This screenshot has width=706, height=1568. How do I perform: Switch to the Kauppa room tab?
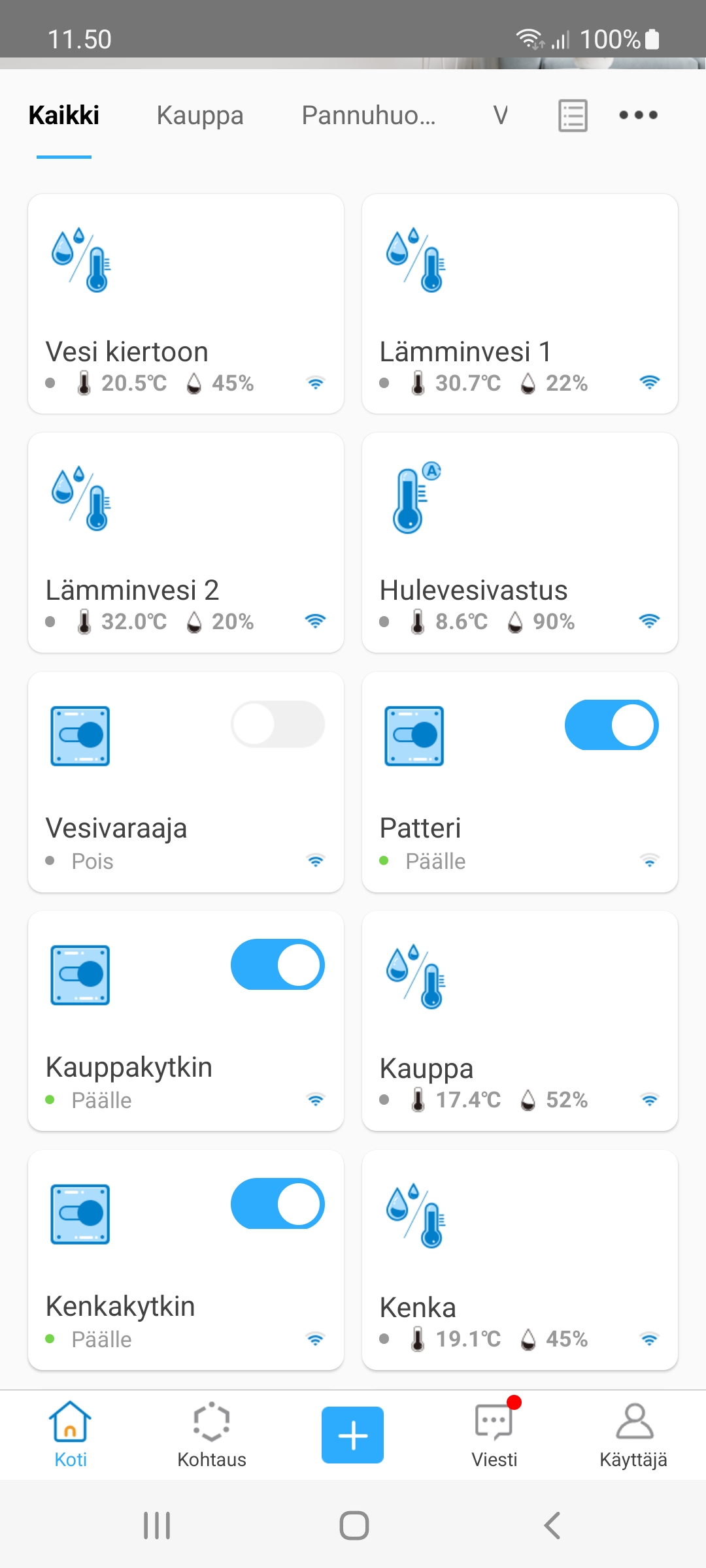pyautogui.click(x=200, y=116)
